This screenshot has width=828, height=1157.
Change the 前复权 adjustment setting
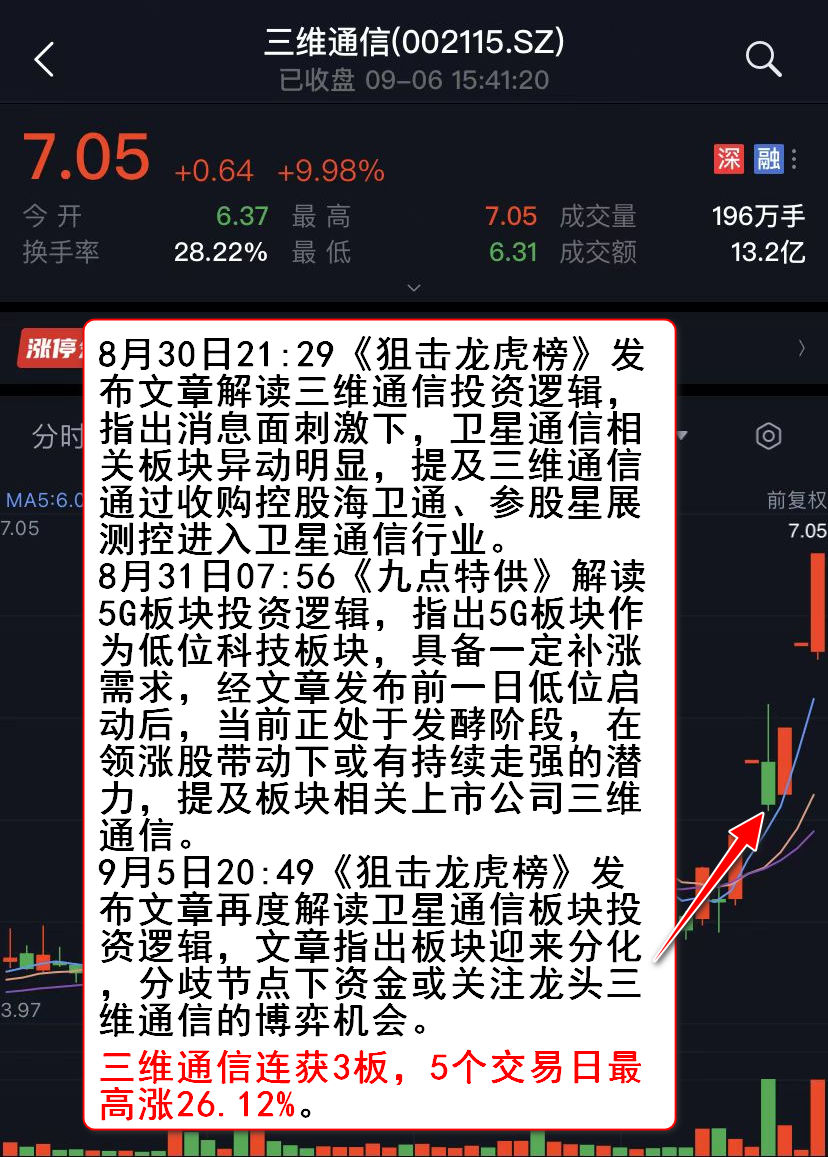pos(796,500)
